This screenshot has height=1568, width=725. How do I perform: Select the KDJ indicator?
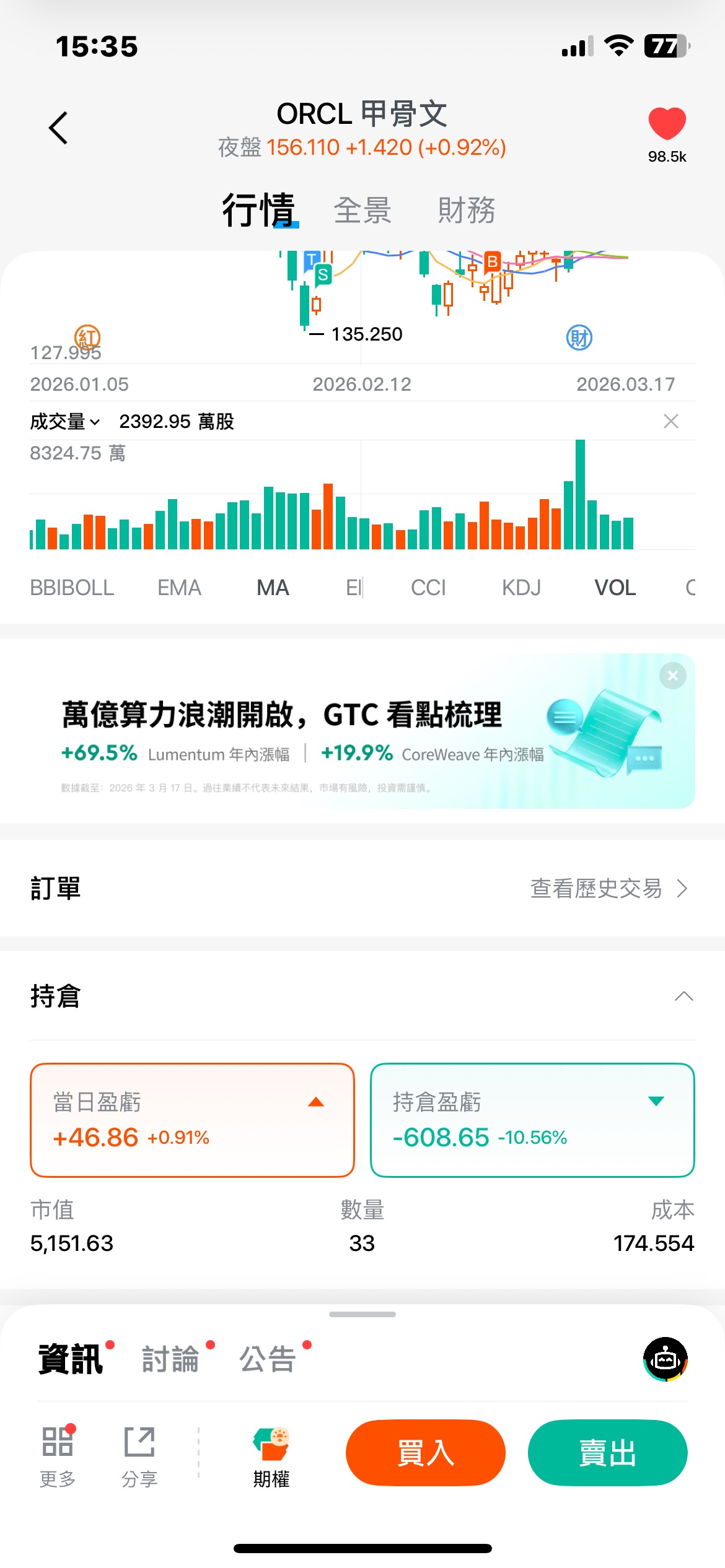(521, 588)
